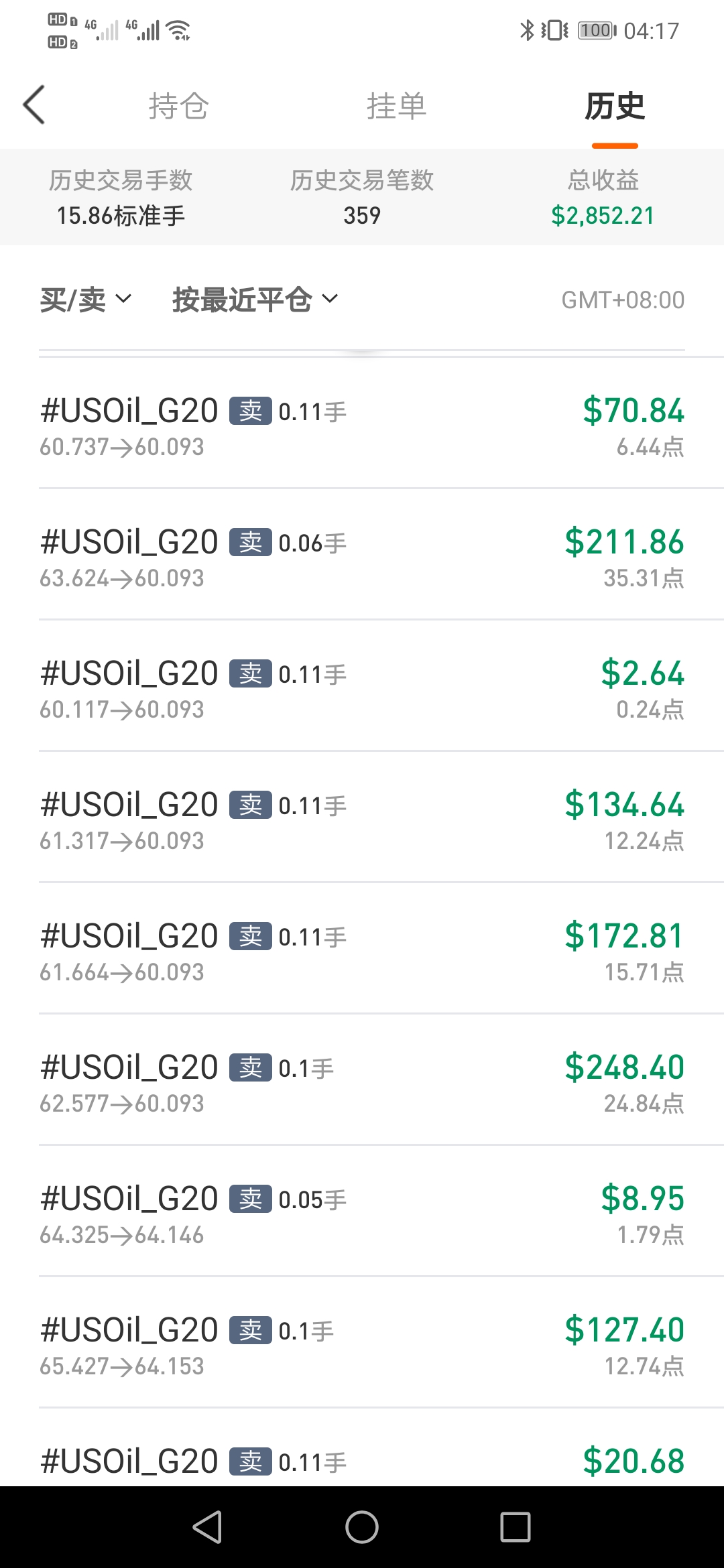Switch to the 挂单 tab
This screenshot has width=724, height=1568.
click(396, 106)
